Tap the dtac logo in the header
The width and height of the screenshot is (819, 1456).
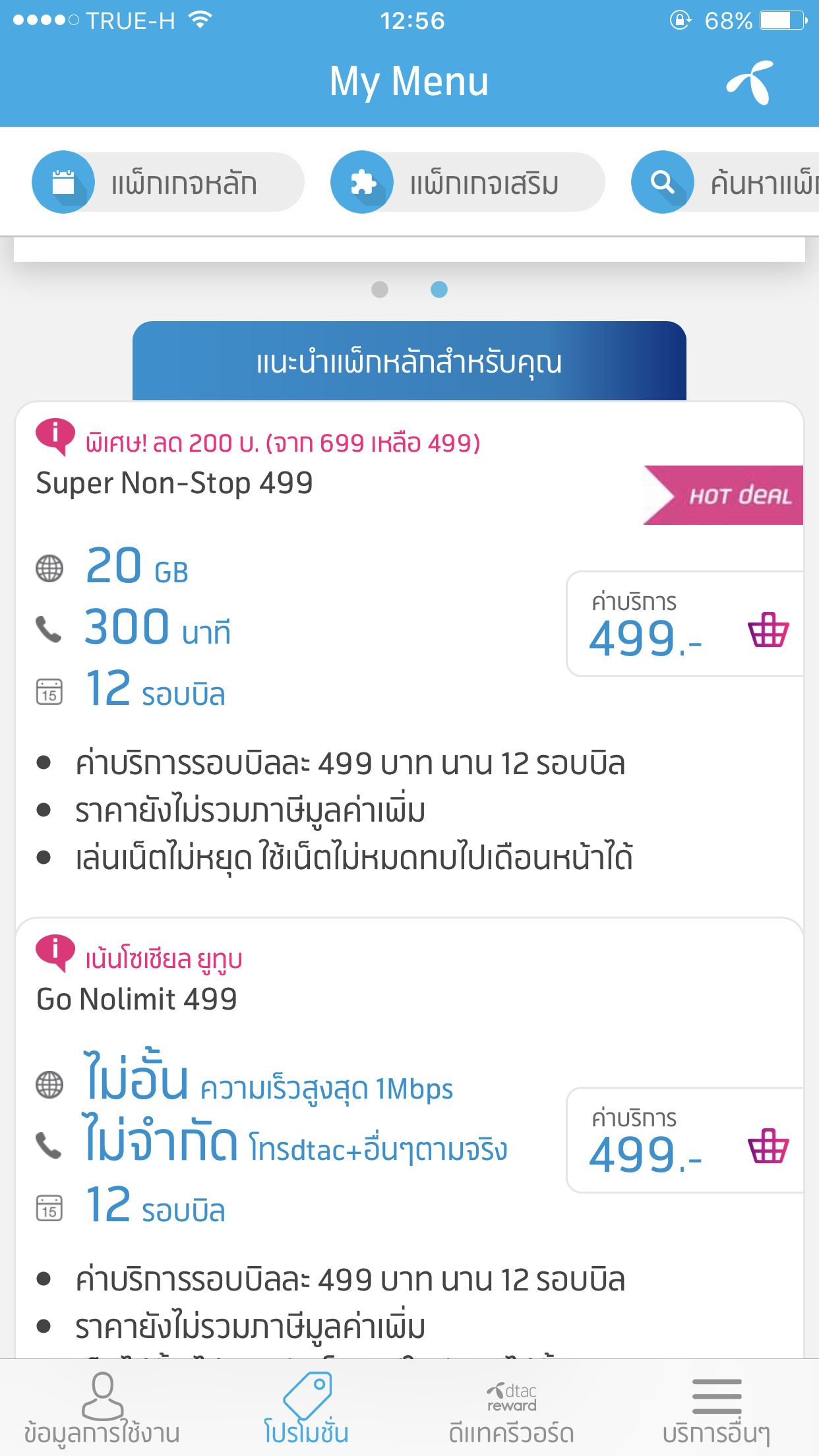750,82
